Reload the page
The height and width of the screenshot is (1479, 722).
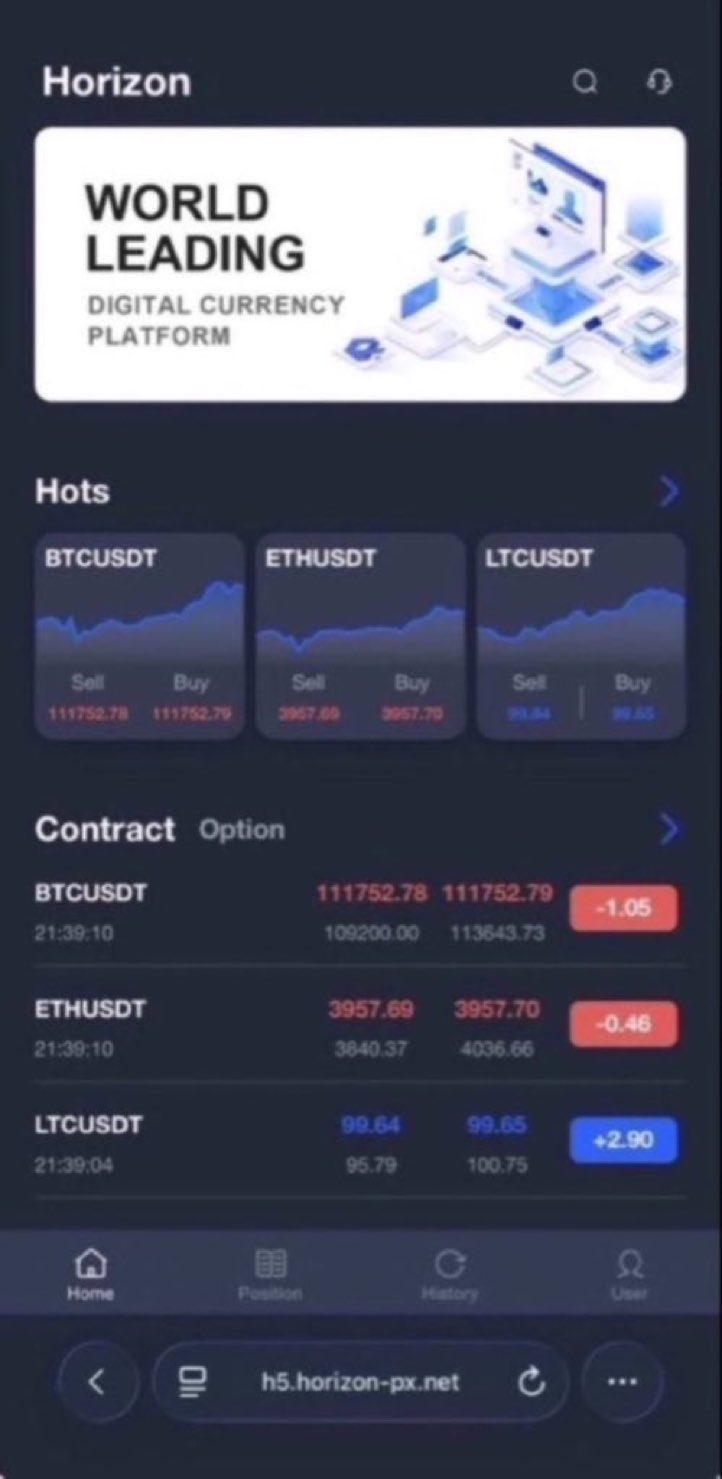pyautogui.click(x=532, y=1382)
